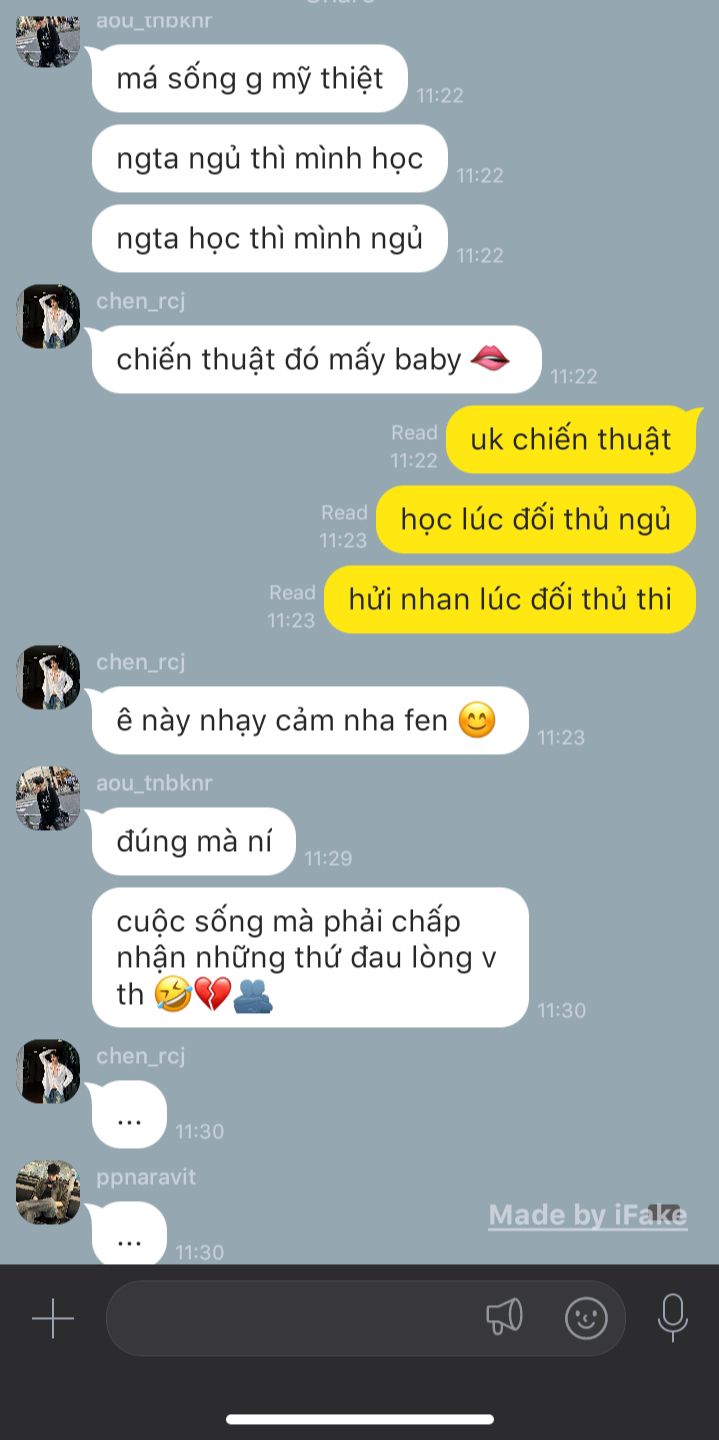The image size is (719, 1440).
Task: Tap the microphone voice message icon
Action: (x=673, y=1317)
